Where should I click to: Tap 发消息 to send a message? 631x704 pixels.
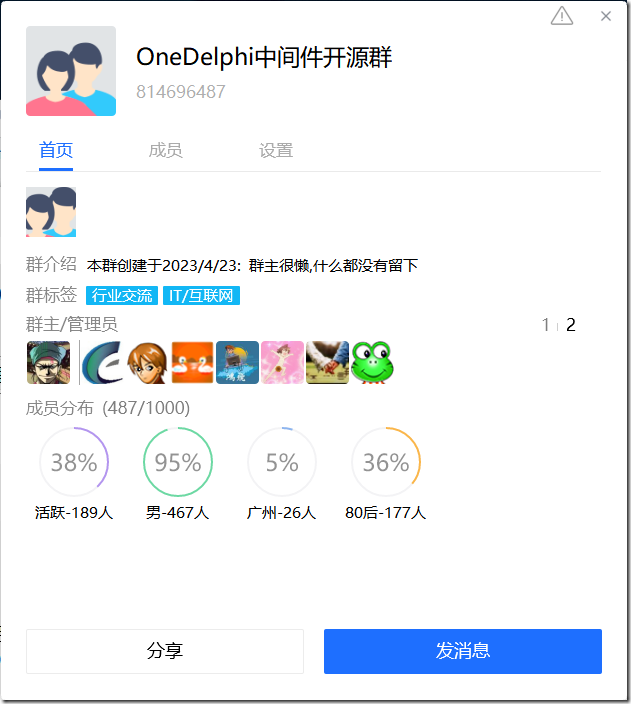coord(463,651)
